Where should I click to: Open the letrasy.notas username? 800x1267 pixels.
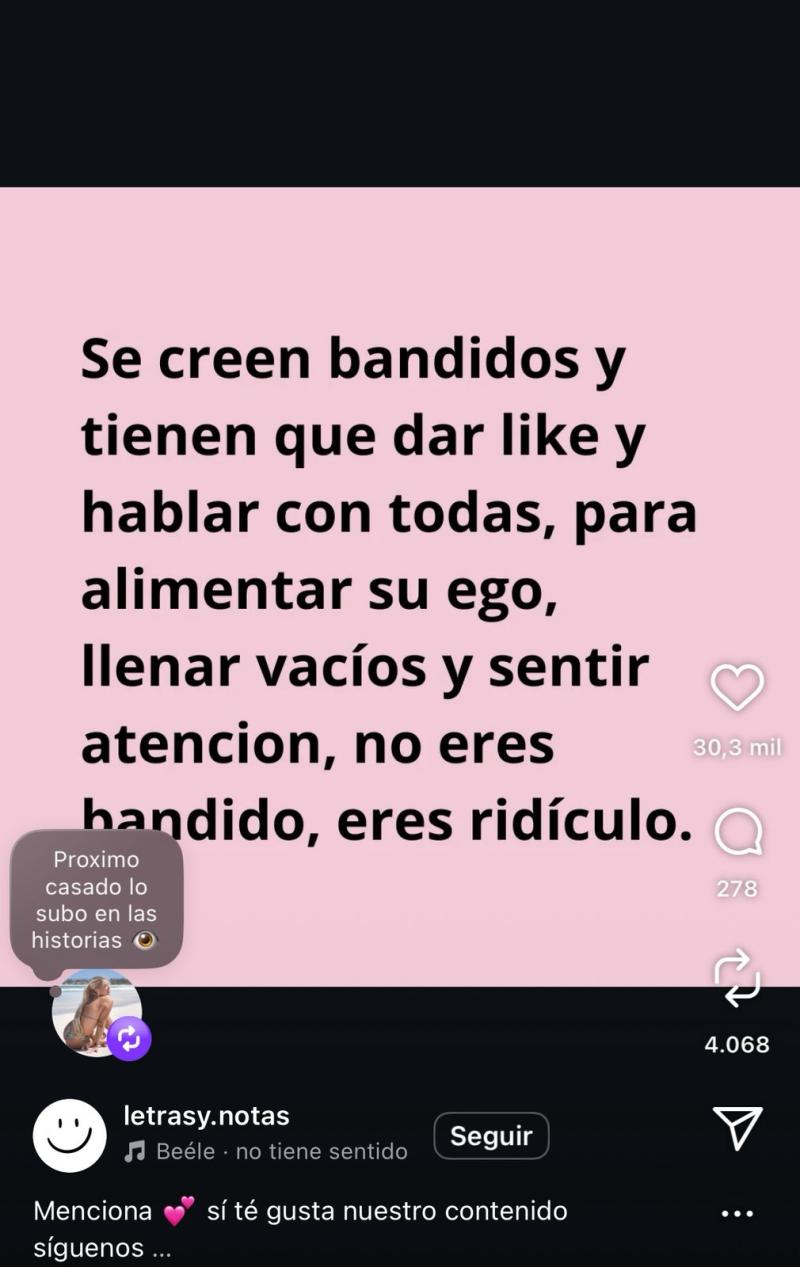(x=207, y=1116)
